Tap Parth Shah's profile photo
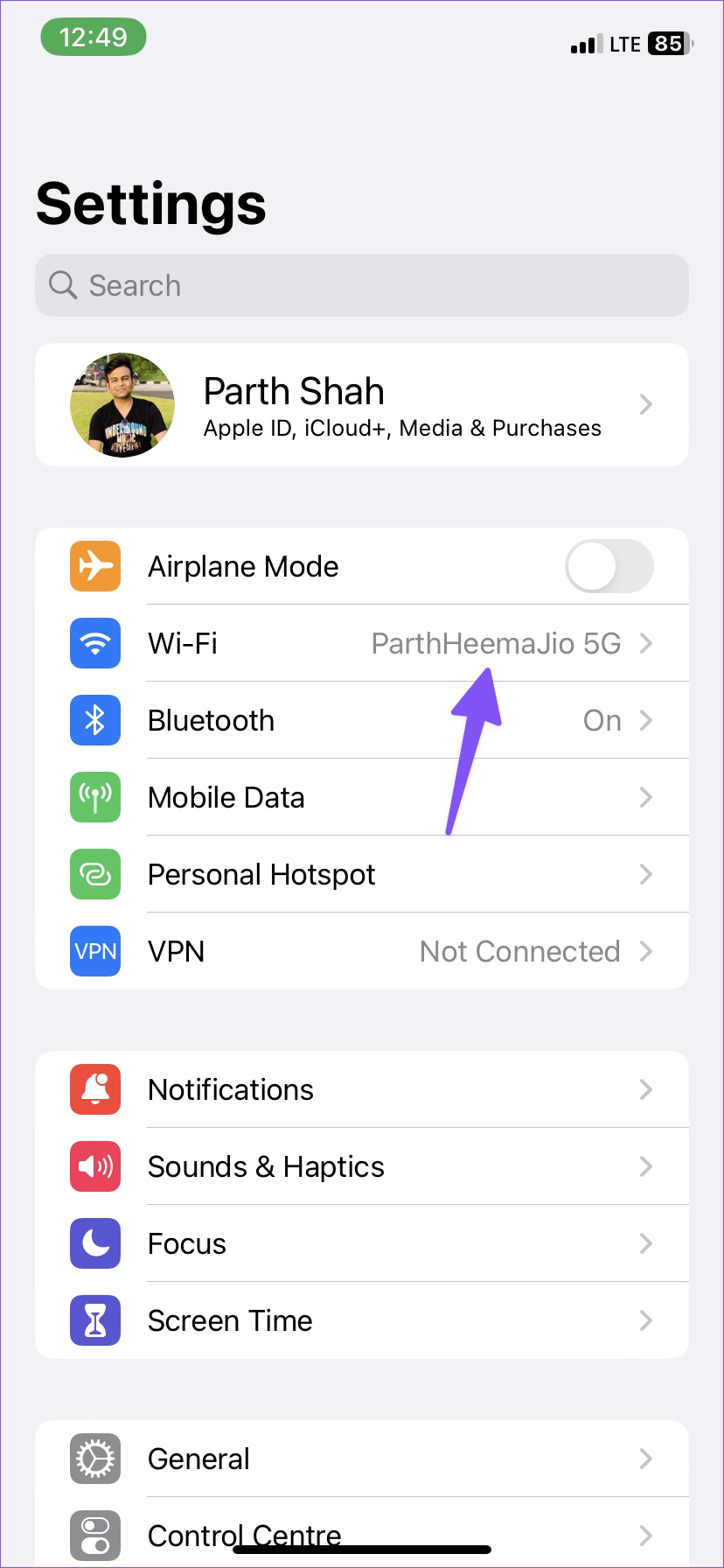Viewport: 724px width, 1568px height. [122, 405]
